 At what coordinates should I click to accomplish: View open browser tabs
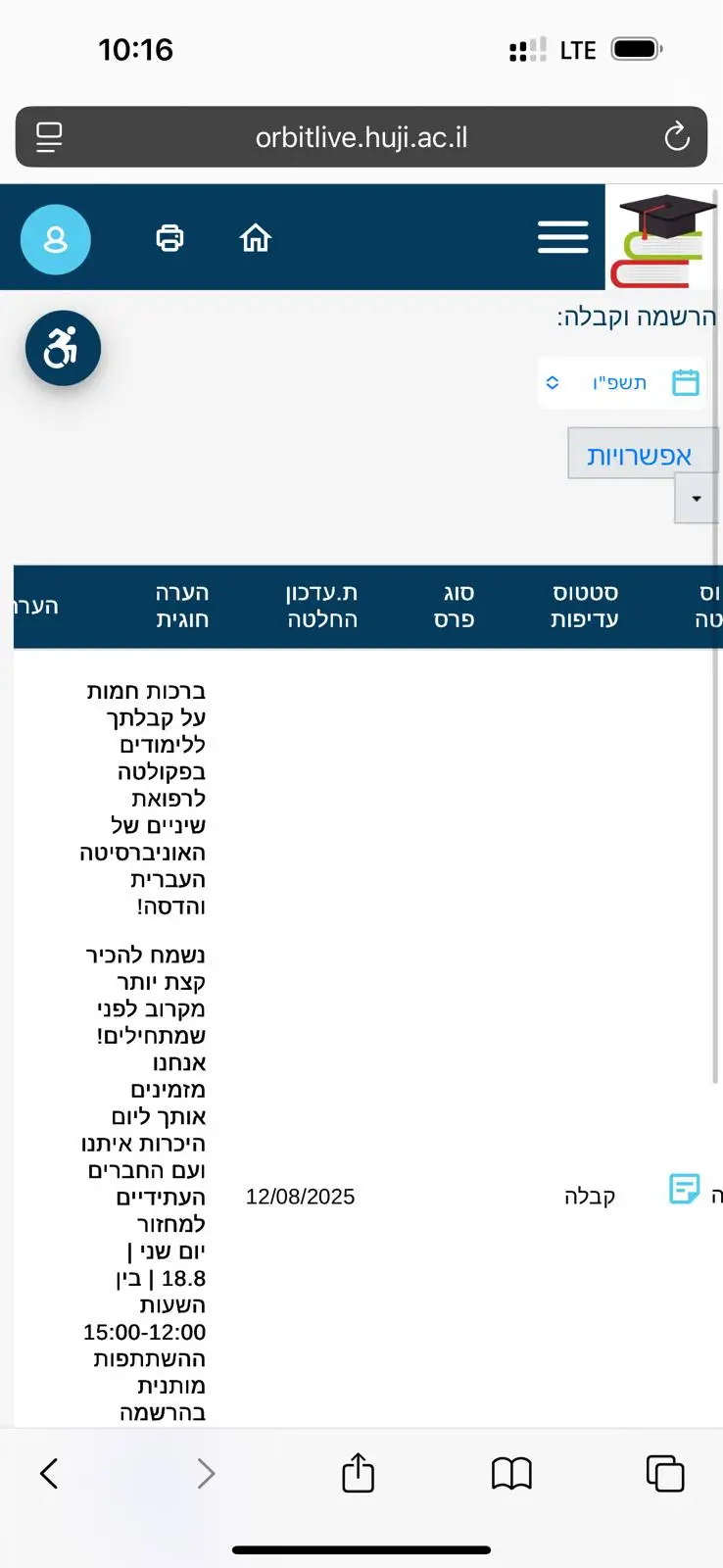pos(665,1473)
